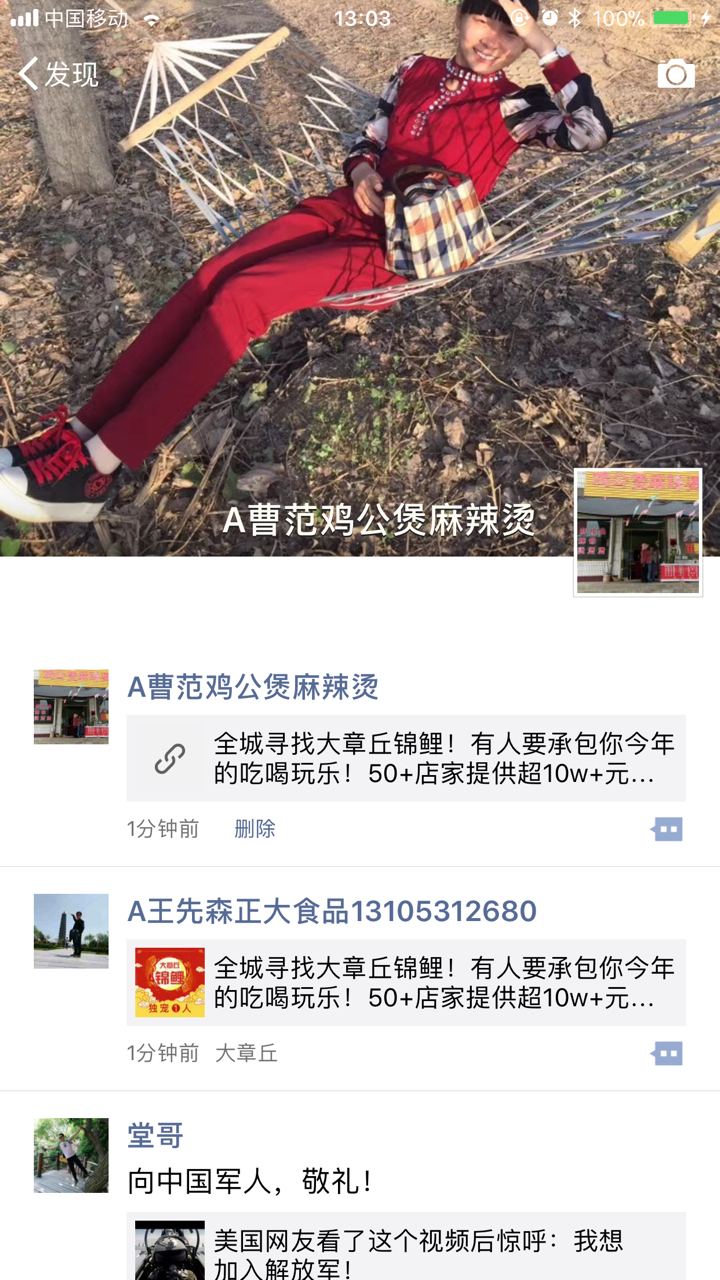
Task: Tap 堂哥's avatar
Action: pyautogui.click(x=71, y=1154)
